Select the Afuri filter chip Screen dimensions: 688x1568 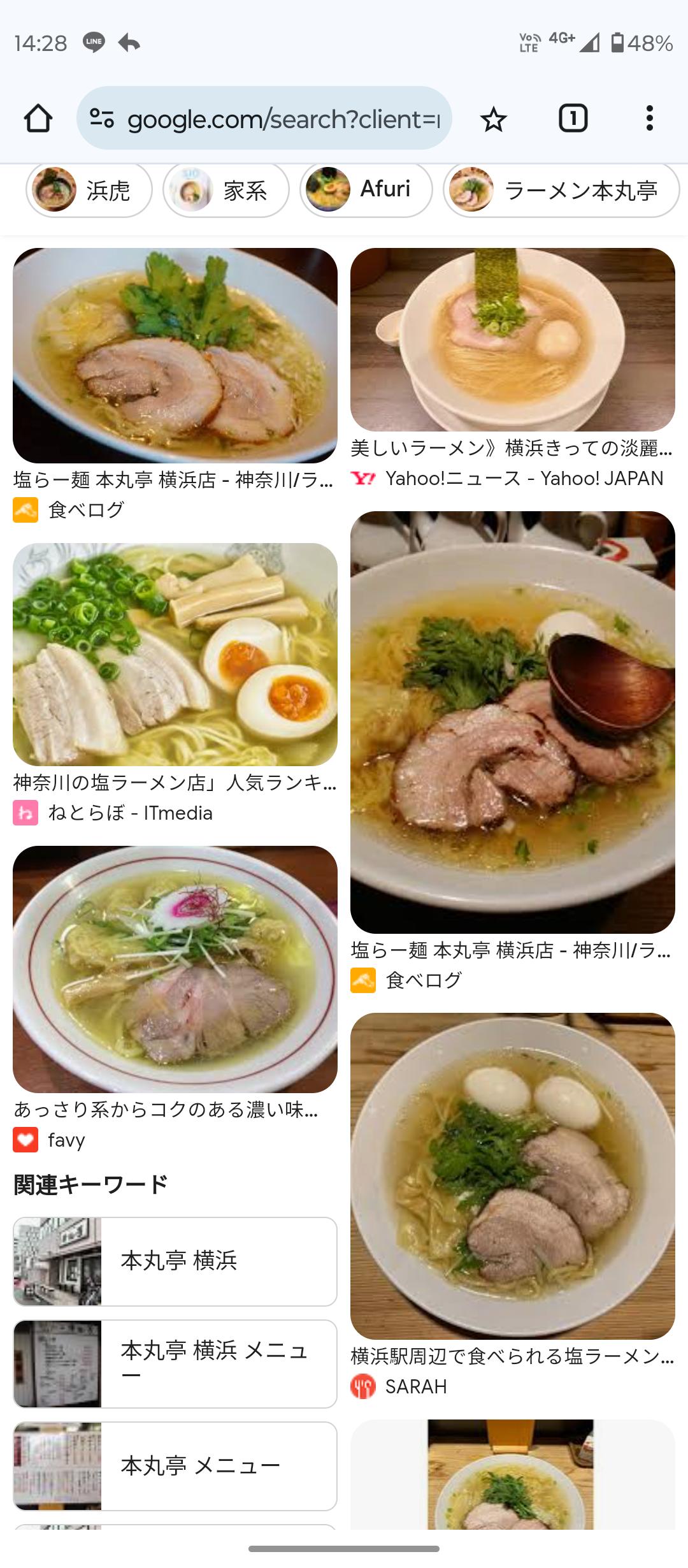pyautogui.click(x=366, y=190)
